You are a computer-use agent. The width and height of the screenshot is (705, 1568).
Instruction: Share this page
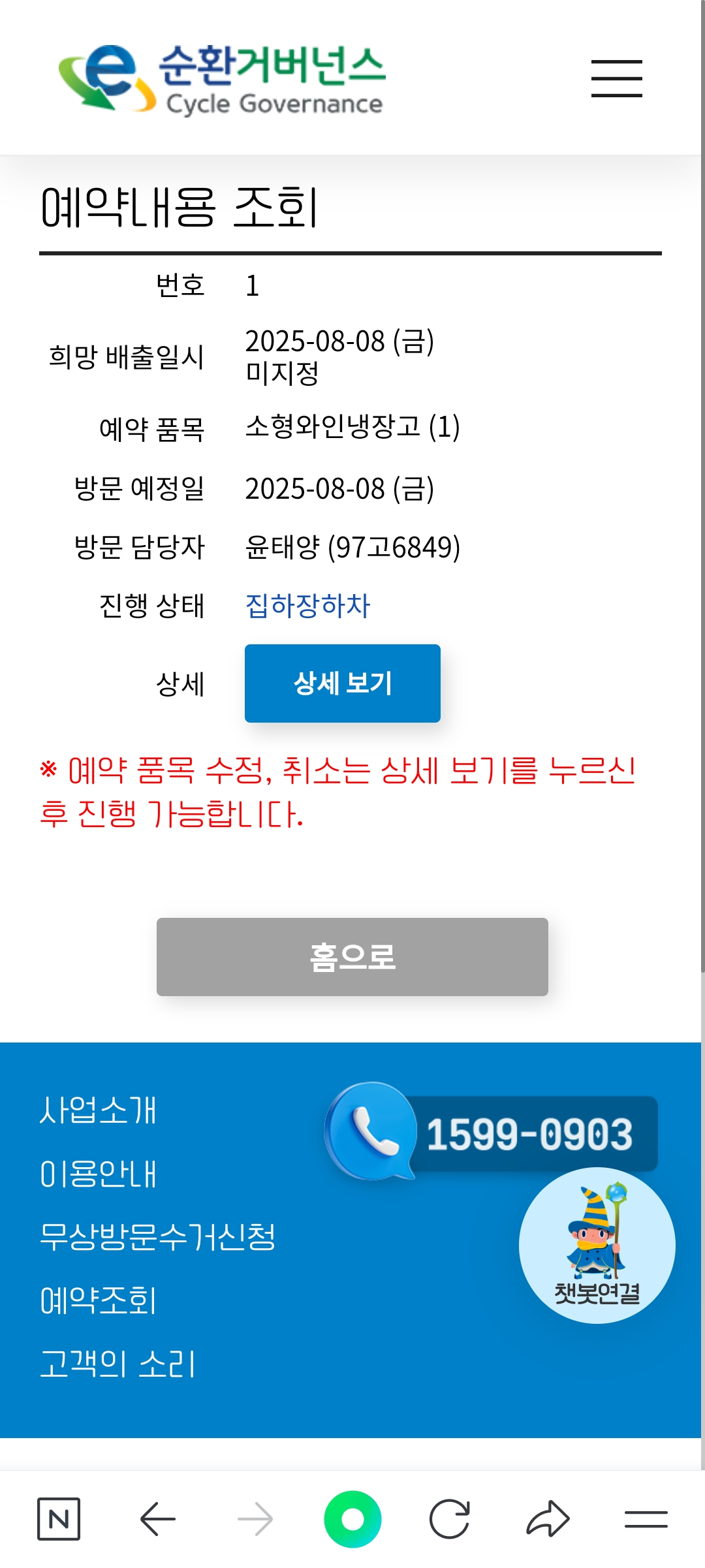click(x=548, y=1519)
